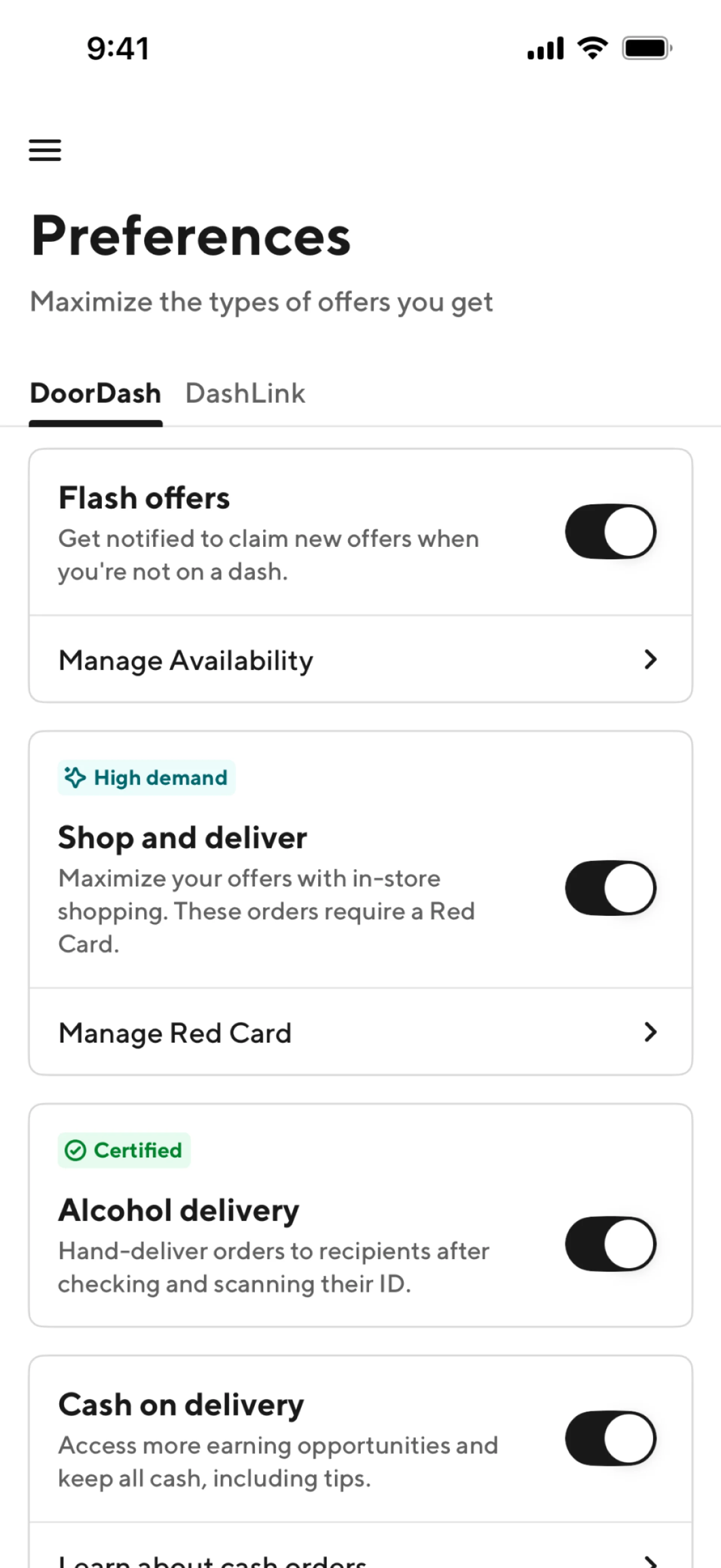The image size is (721, 1568).
Task: Switch to the DashLink tab
Action: pos(245,393)
